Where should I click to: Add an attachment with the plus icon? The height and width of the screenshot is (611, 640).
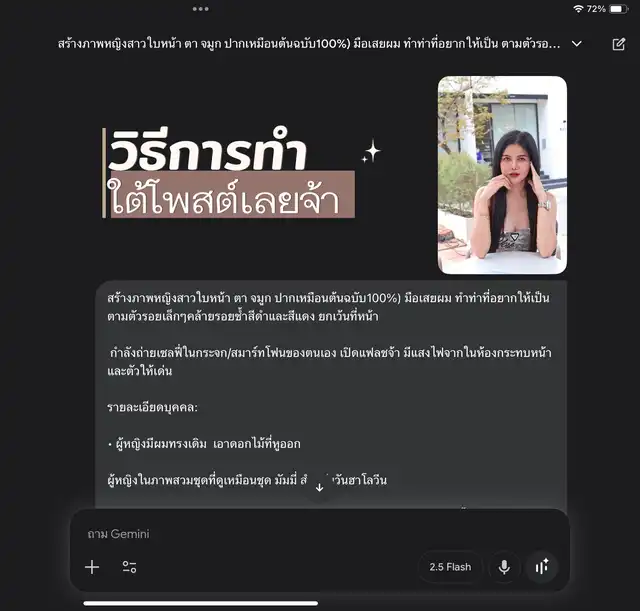(x=92, y=567)
